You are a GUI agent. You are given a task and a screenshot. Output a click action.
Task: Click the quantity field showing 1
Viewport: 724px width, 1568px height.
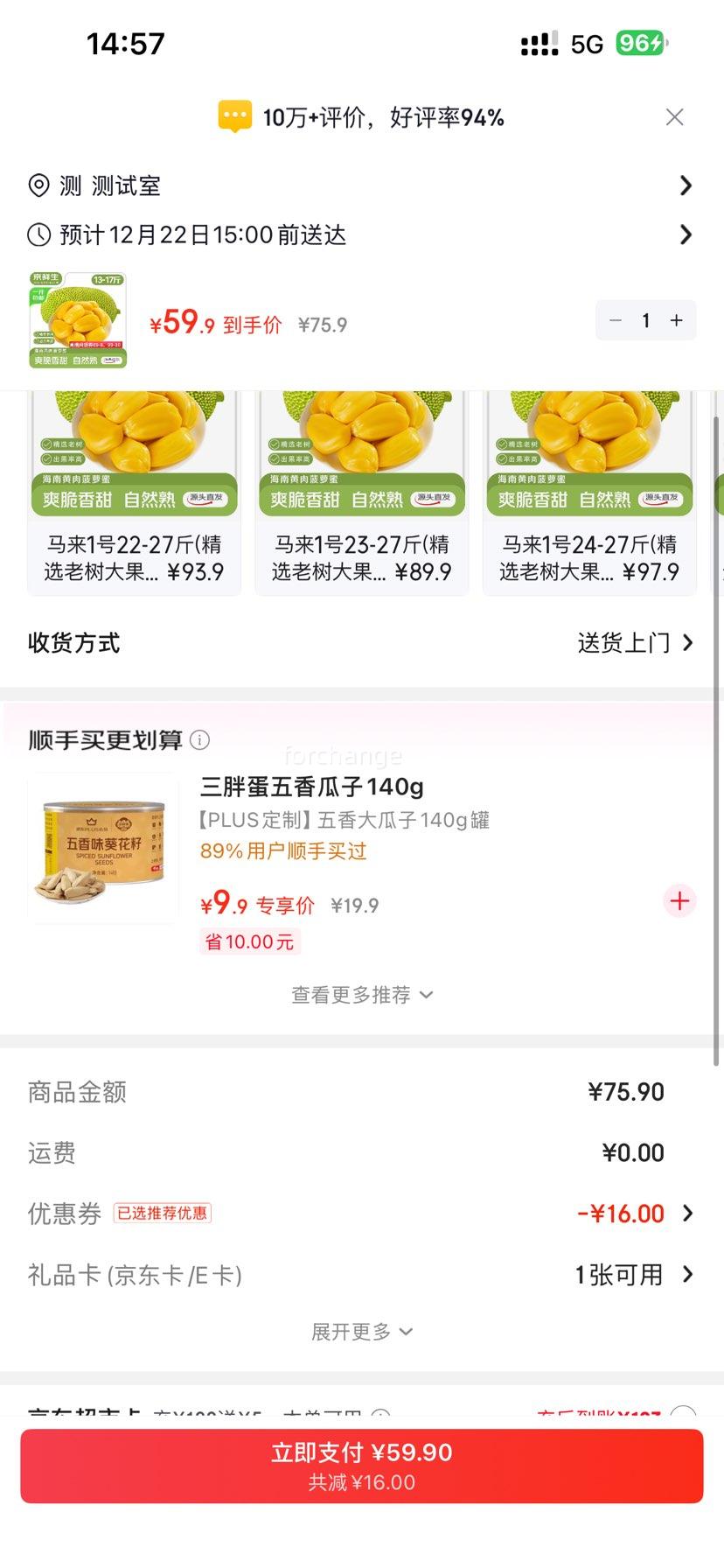point(645,320)
